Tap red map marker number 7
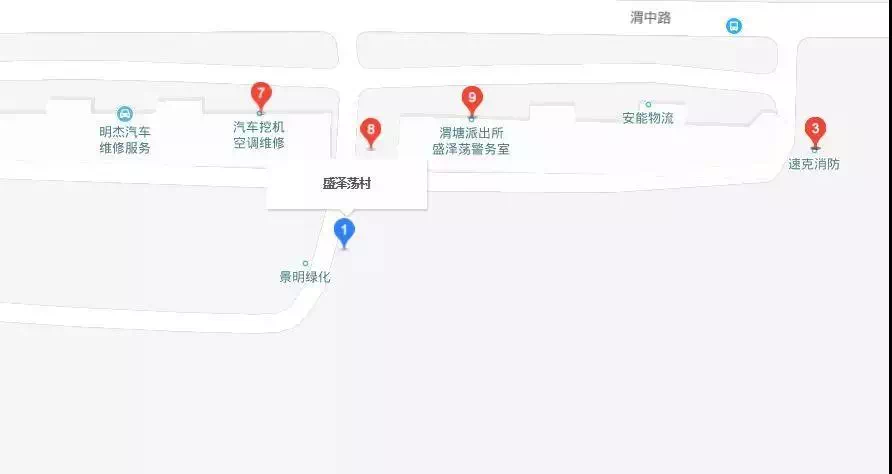 [x=261, y=97]
